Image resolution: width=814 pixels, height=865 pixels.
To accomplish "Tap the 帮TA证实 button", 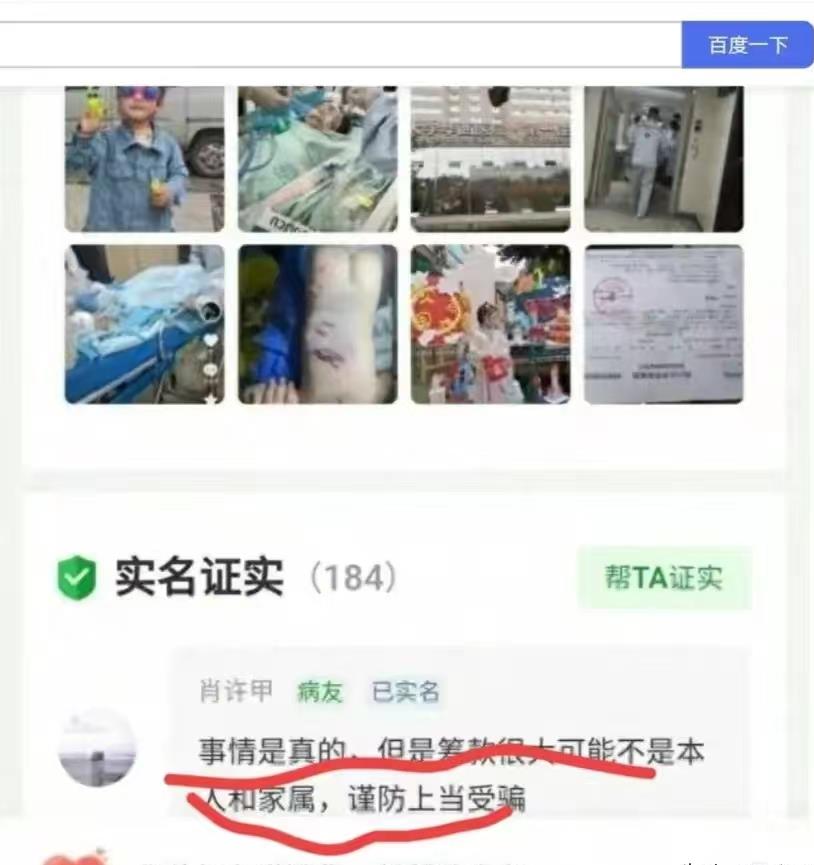I will (664, 578).
